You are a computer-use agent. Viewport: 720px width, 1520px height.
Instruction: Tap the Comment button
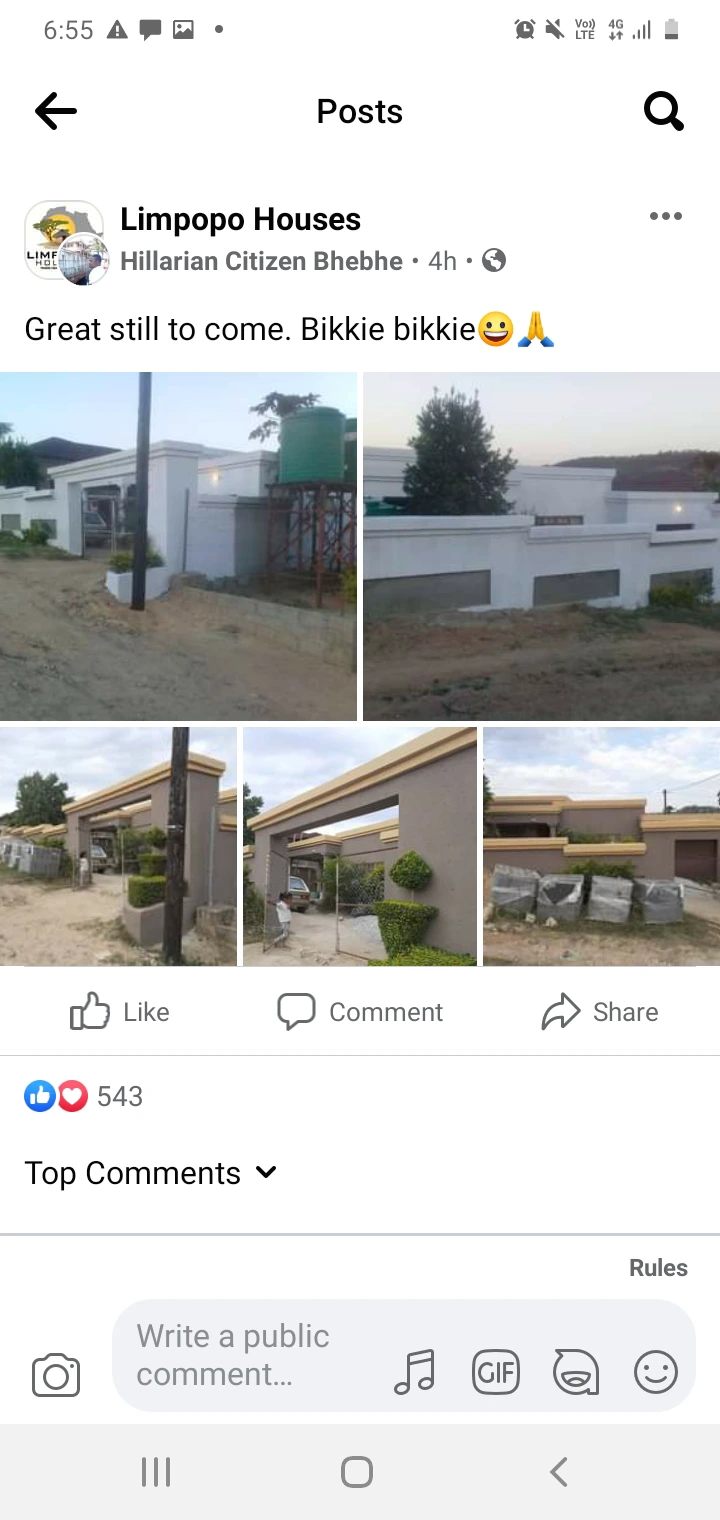point(360,1012)
